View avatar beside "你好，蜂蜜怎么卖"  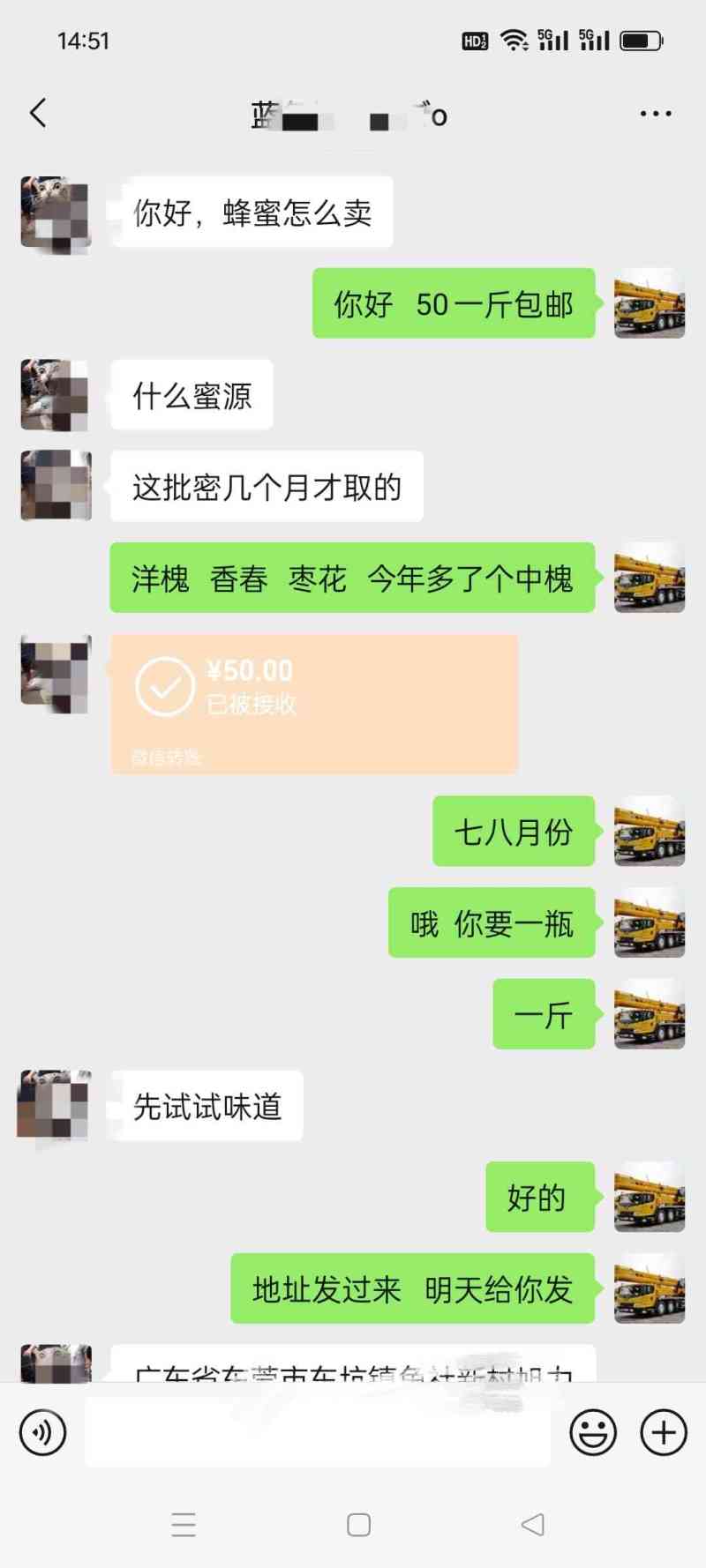pyautogui.click(x=56, y=213)
